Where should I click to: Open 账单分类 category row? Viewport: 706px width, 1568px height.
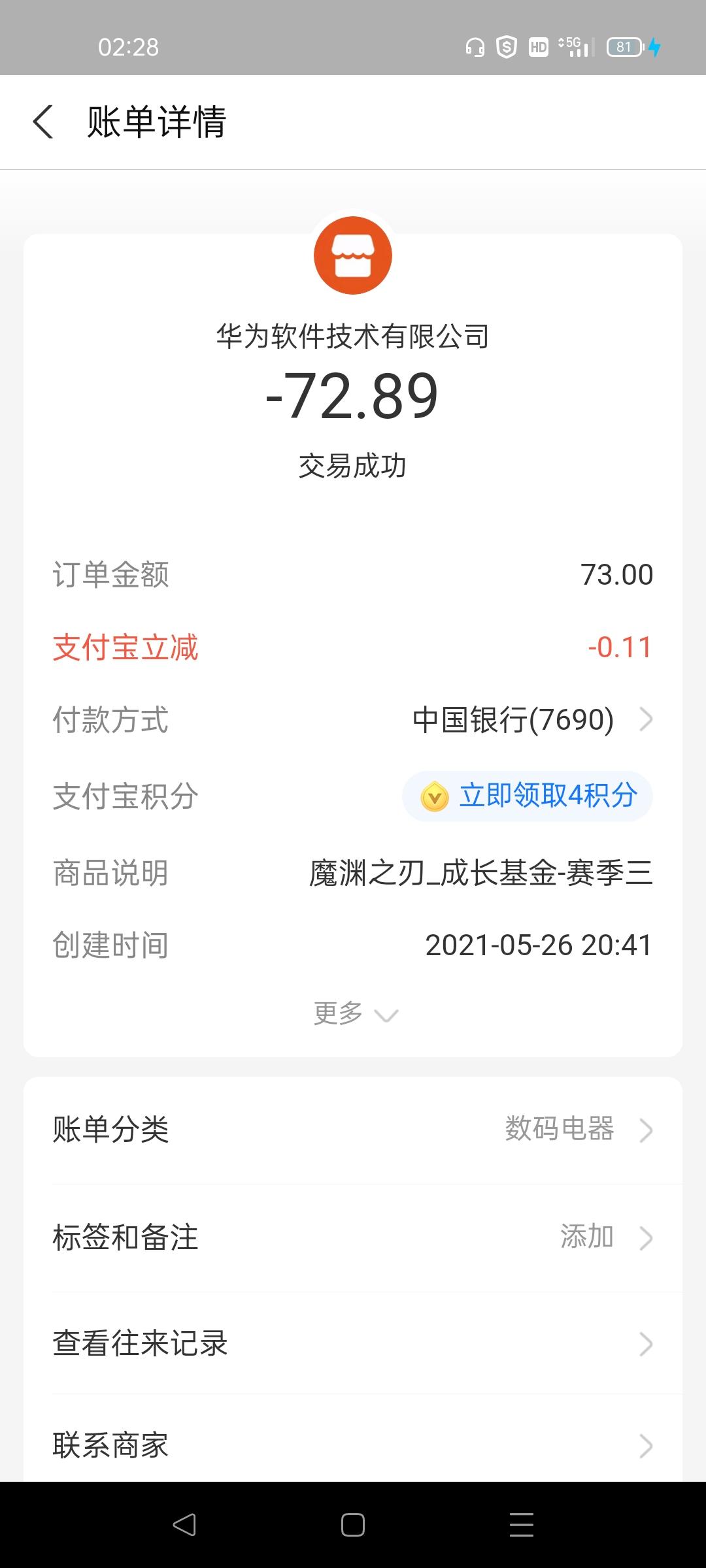pos(353,1130)
